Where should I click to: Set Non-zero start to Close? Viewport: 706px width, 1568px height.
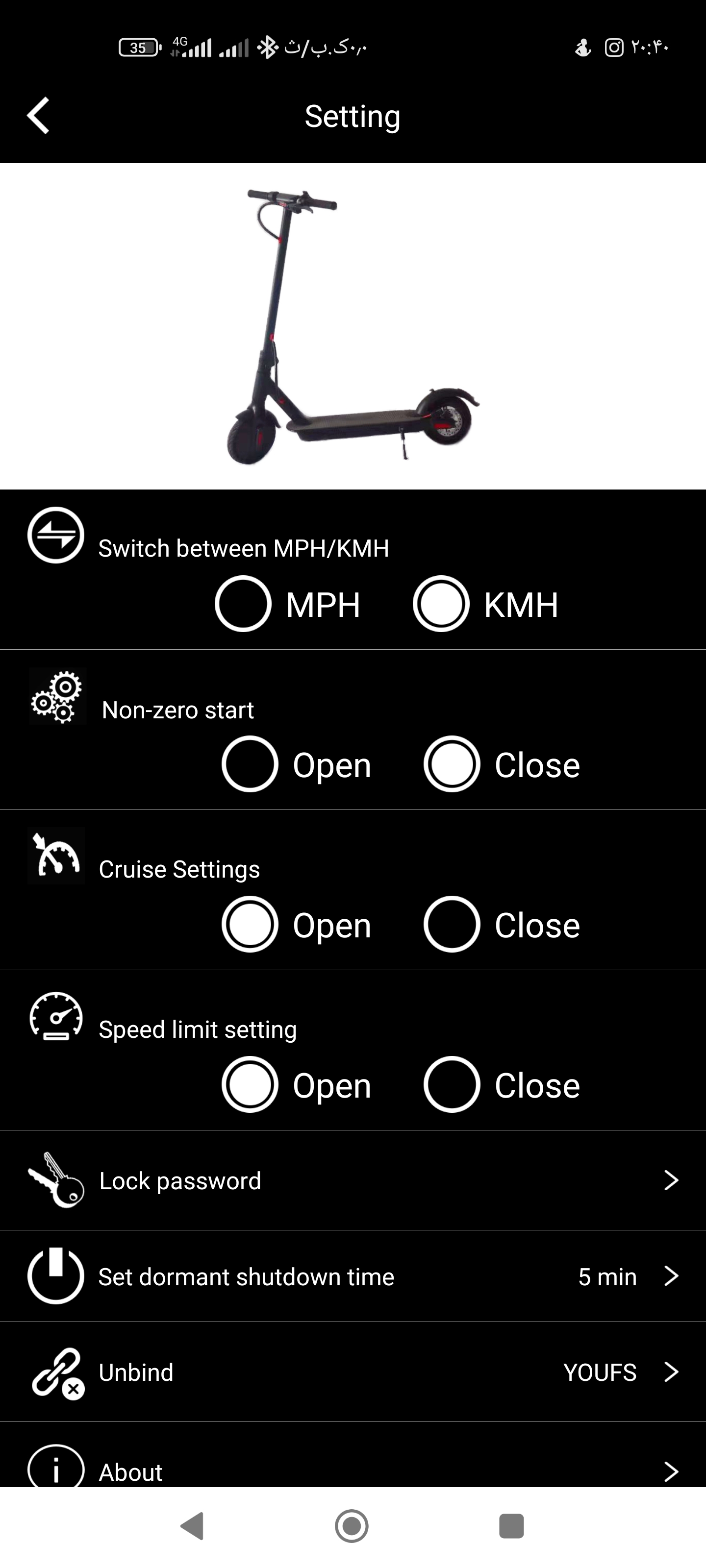[x=452, y=764]
